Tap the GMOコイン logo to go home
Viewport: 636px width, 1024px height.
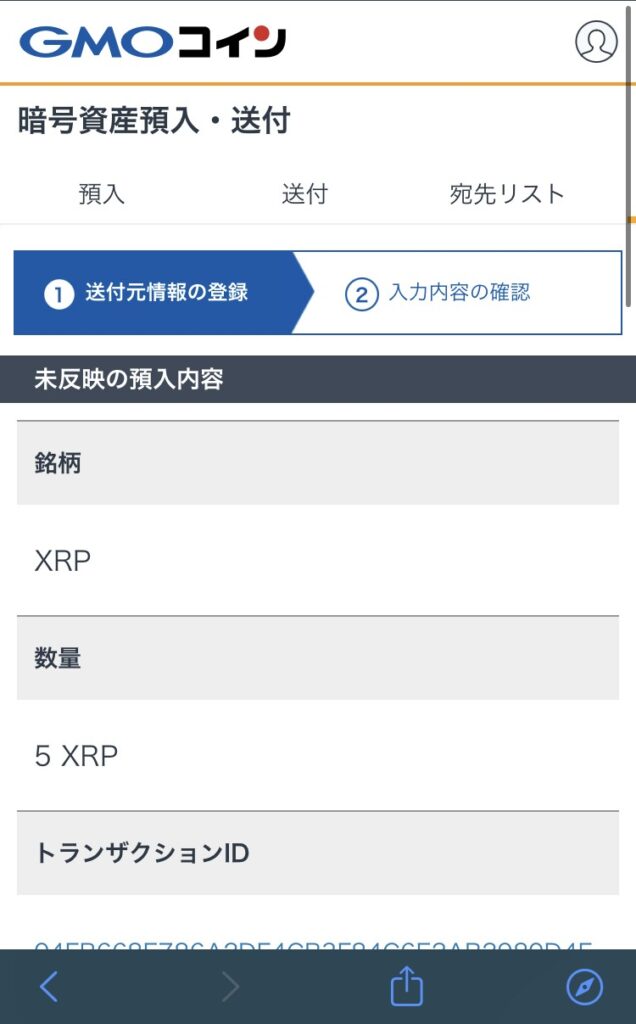pyautogui.click(x=152, y=42)
